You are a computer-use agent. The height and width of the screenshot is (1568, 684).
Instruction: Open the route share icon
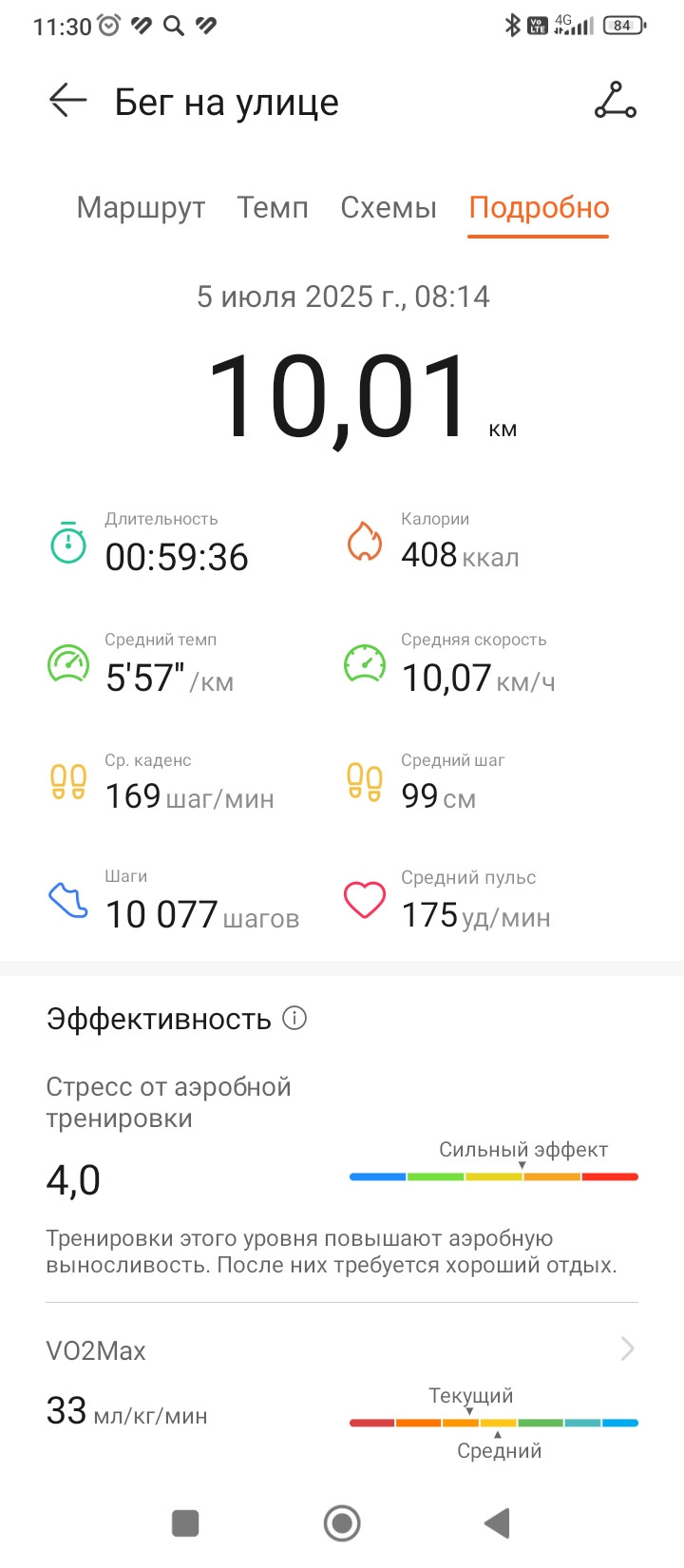click(615, 101)
